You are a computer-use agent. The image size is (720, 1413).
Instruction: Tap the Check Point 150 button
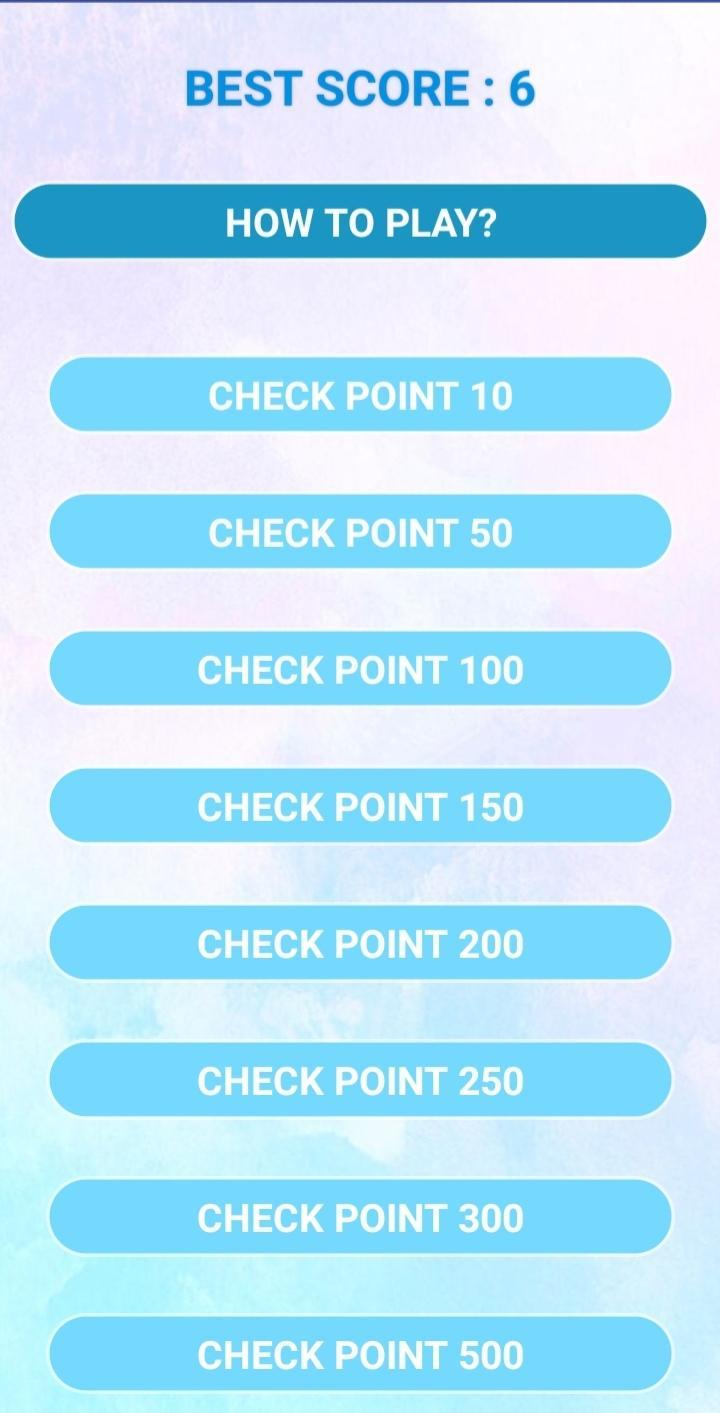(360, 807)
